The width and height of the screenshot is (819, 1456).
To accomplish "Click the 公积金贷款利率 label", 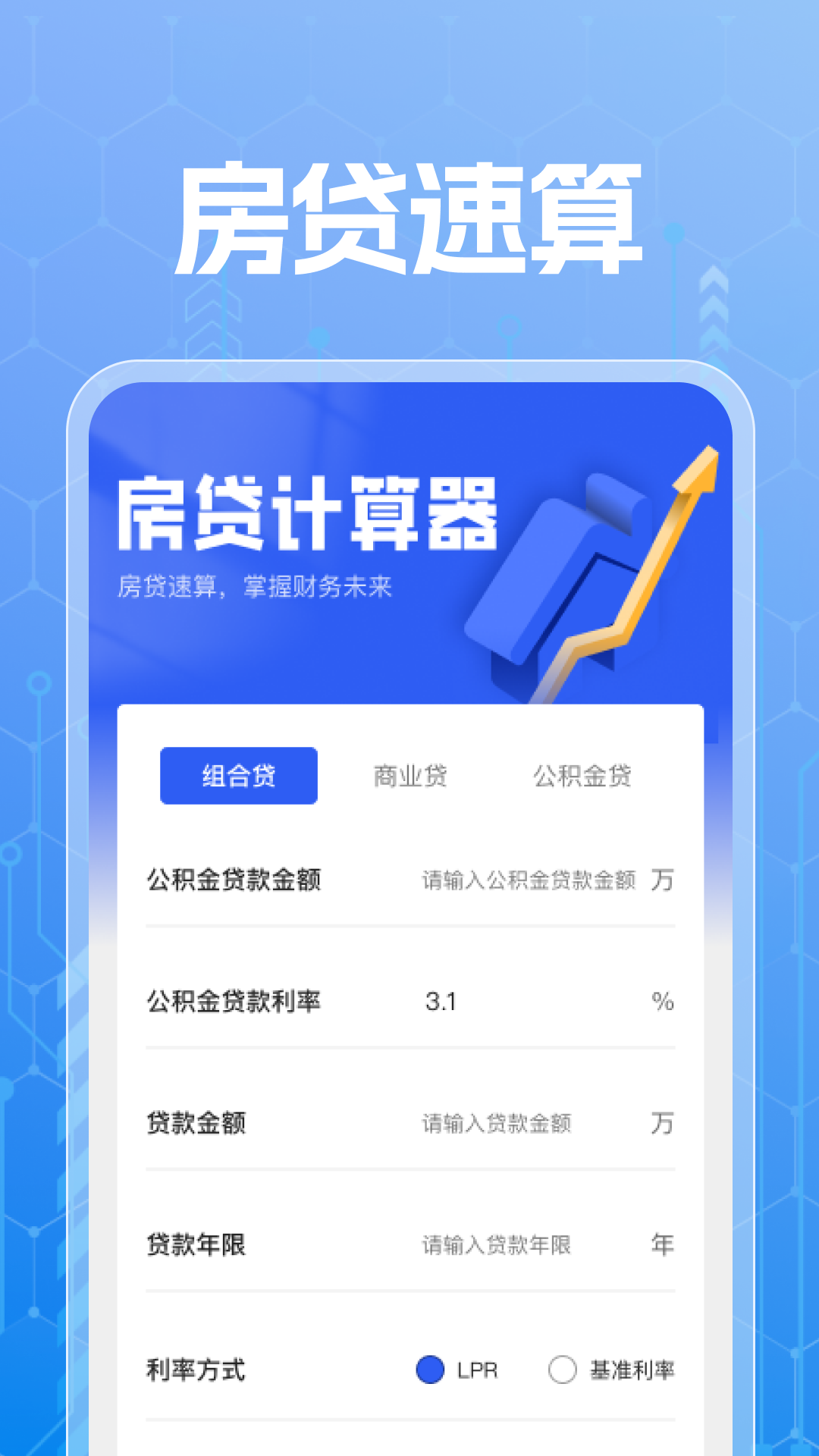I will tap(235, 1001).
